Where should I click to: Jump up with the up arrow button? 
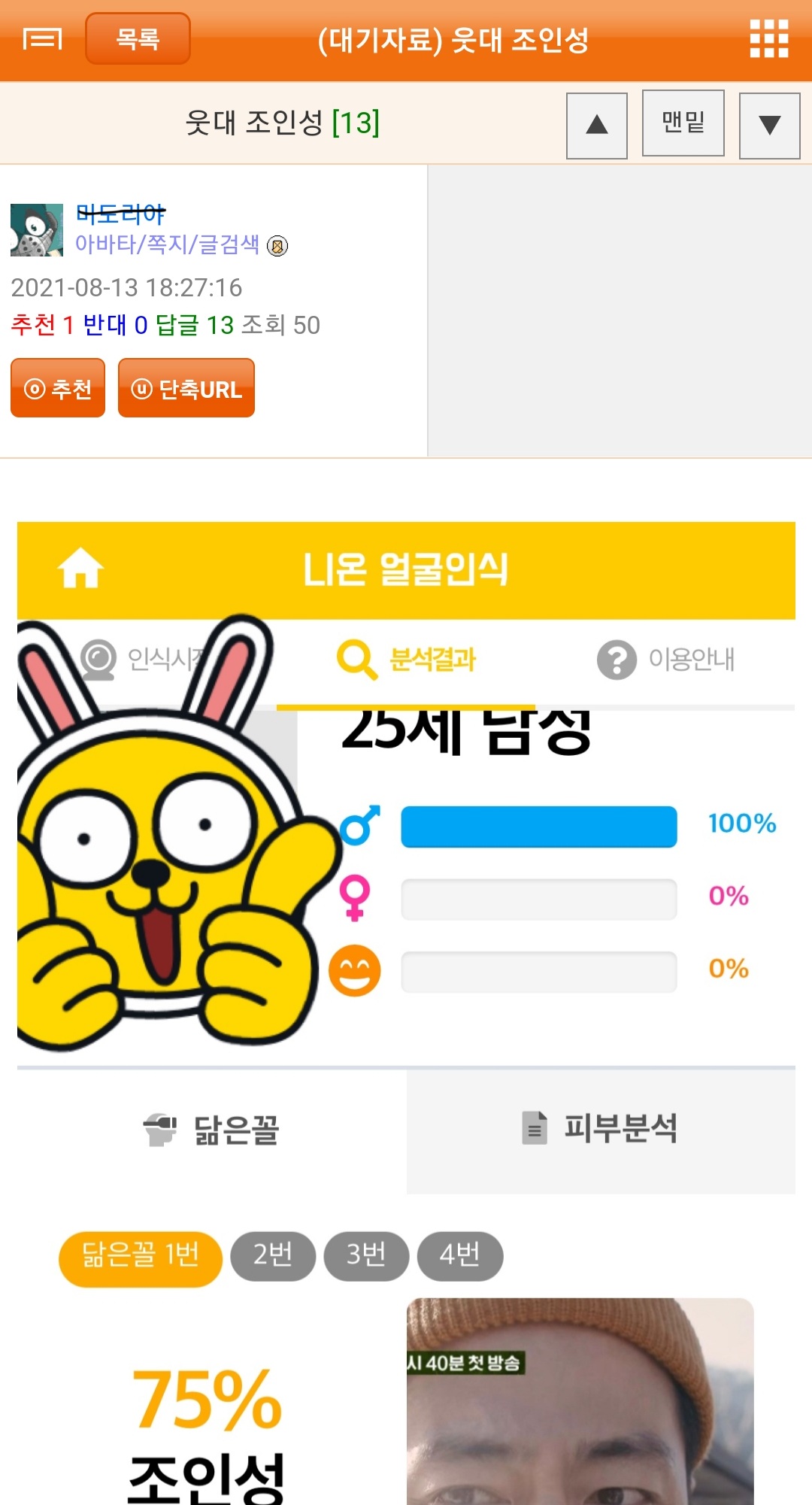[597, 126]
